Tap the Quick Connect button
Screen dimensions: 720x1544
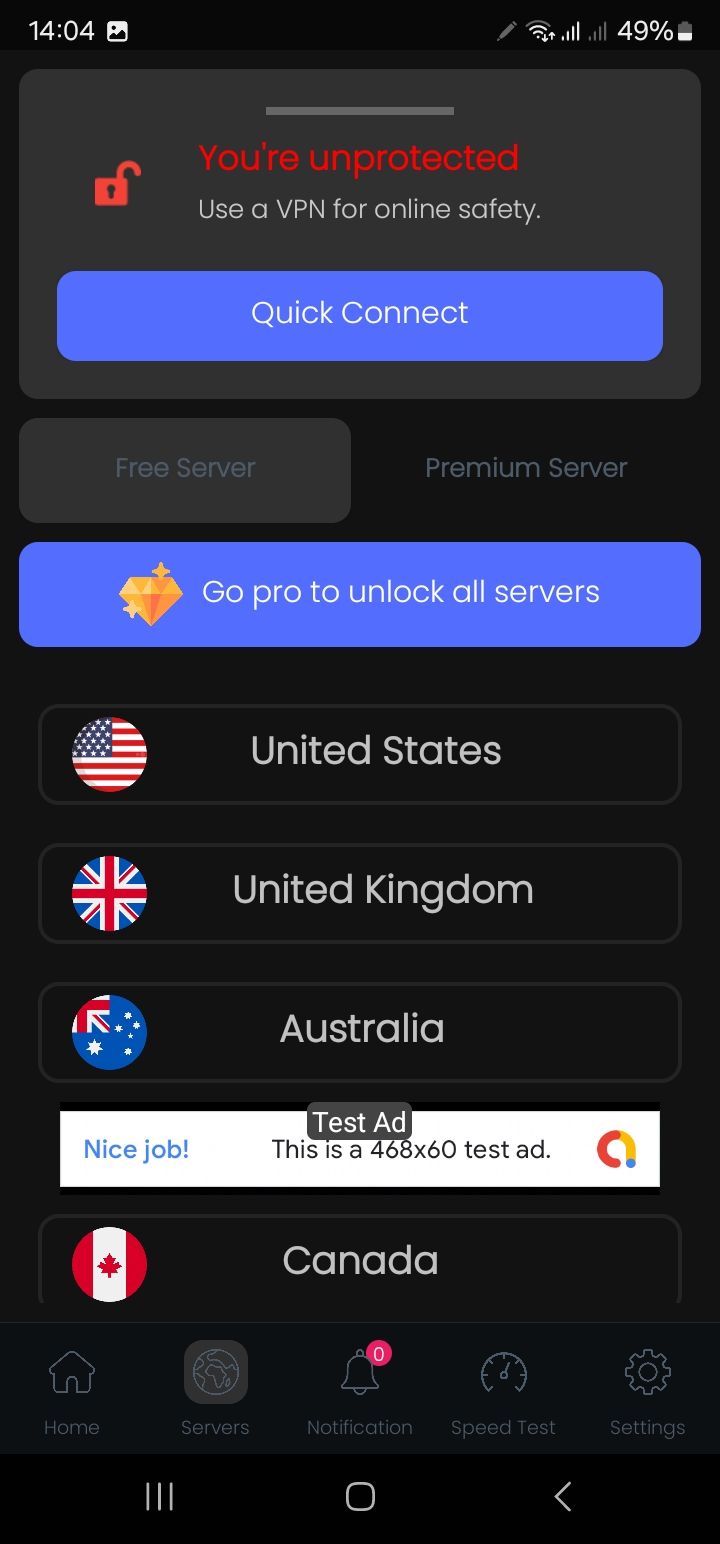pos(360,315)
